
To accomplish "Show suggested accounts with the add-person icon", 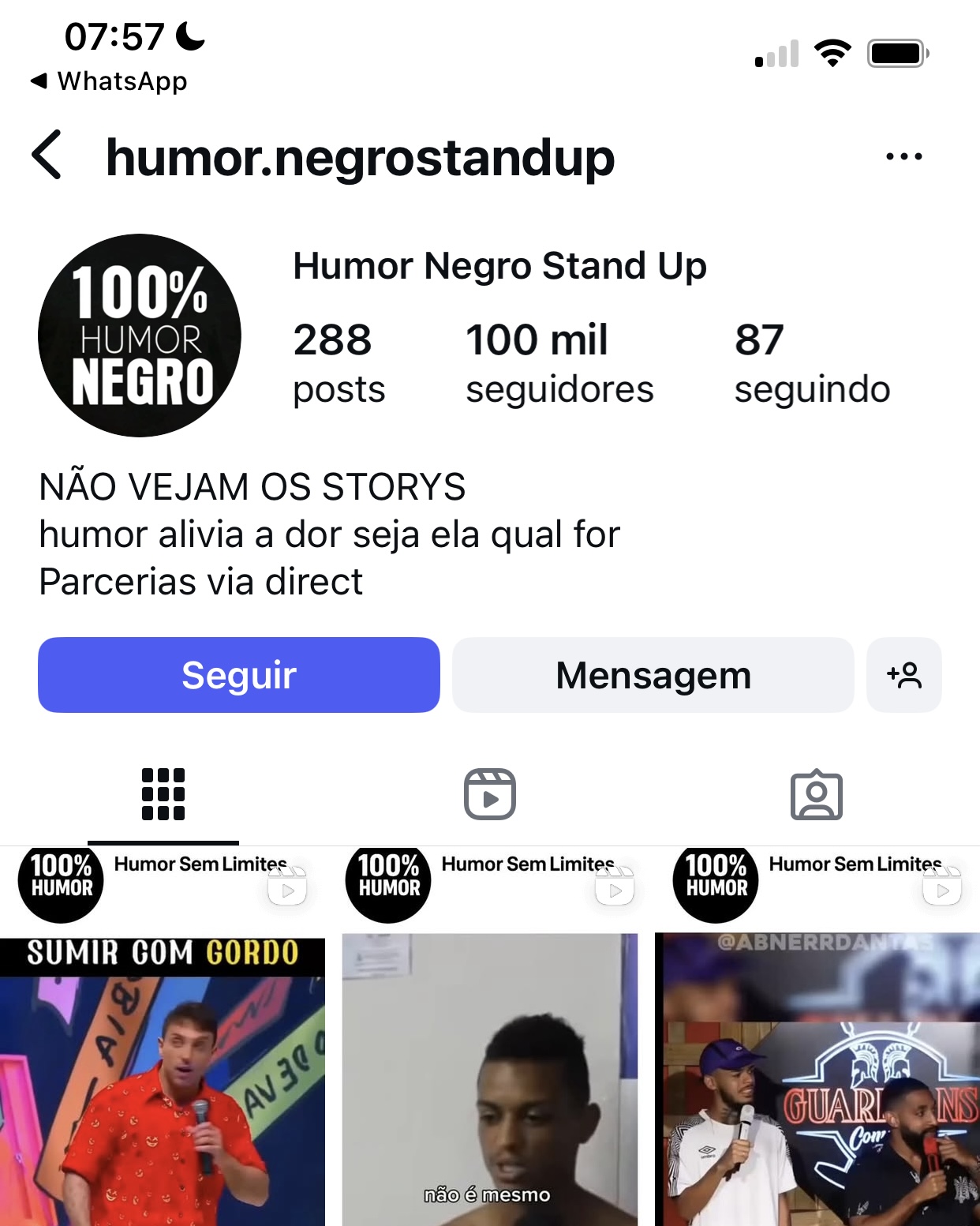I will coord(903,675).
